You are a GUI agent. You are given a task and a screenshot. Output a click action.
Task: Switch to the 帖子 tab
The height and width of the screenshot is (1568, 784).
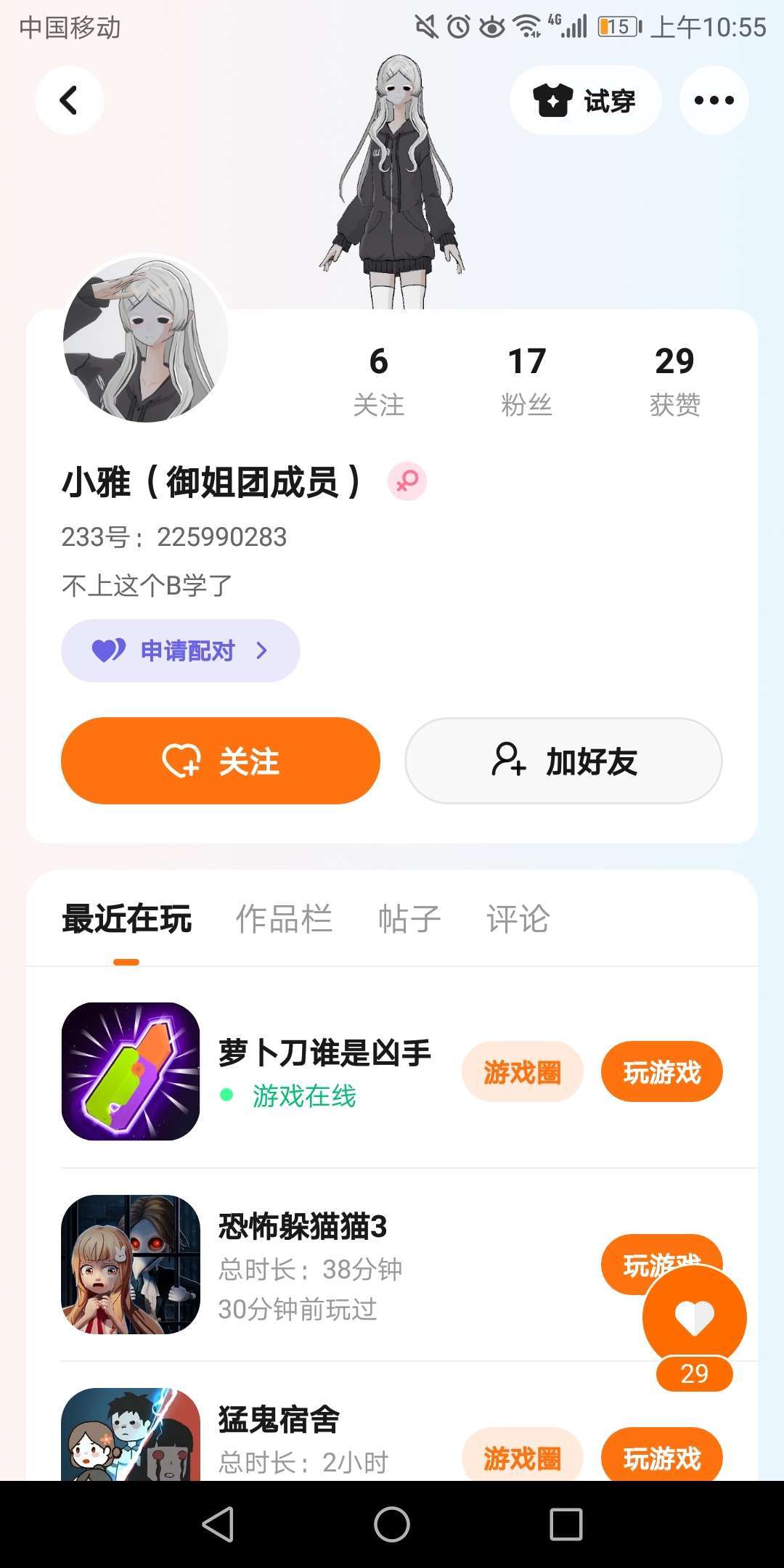(409, 919)
